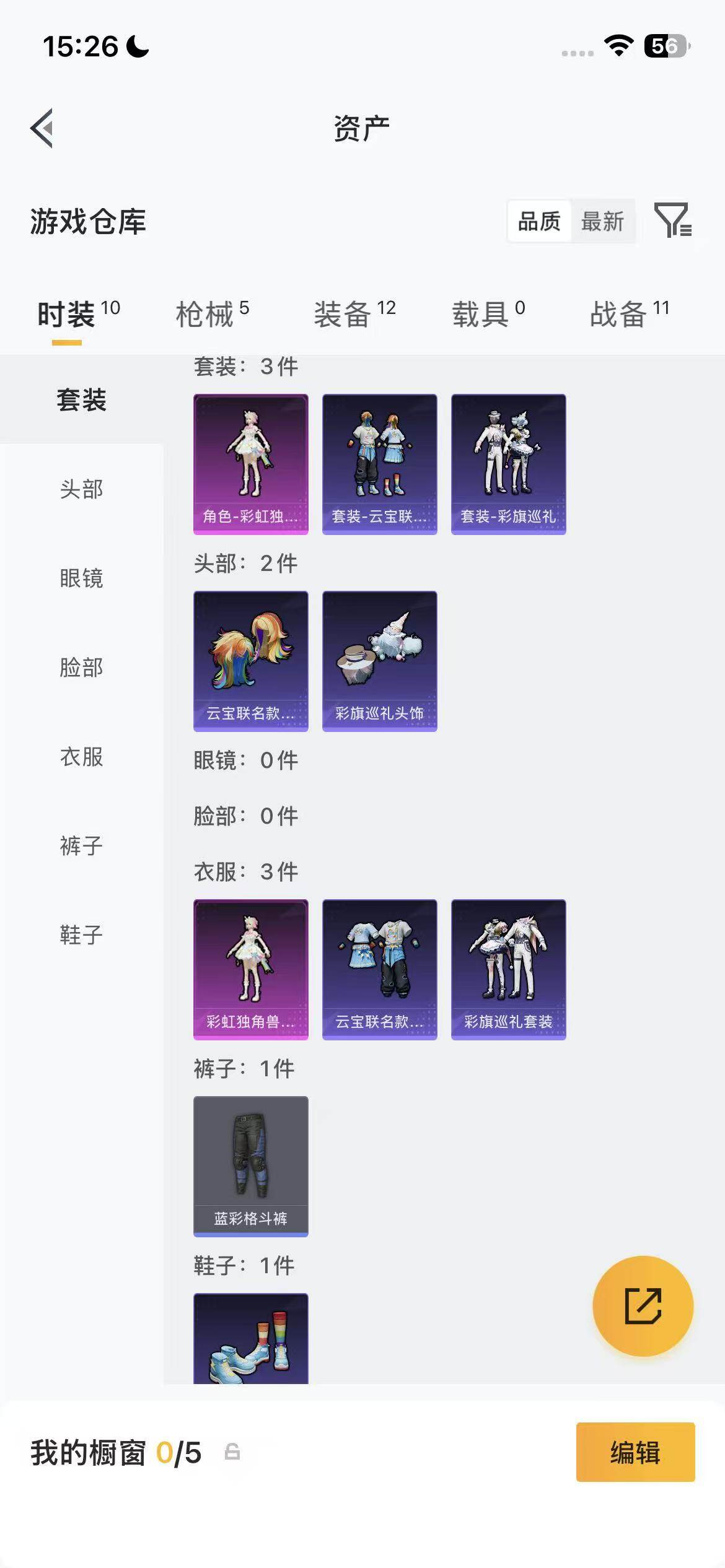This screenshot has width=725, height=1568.
Task: Select 头部 in the side category list
Action: [82, 489]
